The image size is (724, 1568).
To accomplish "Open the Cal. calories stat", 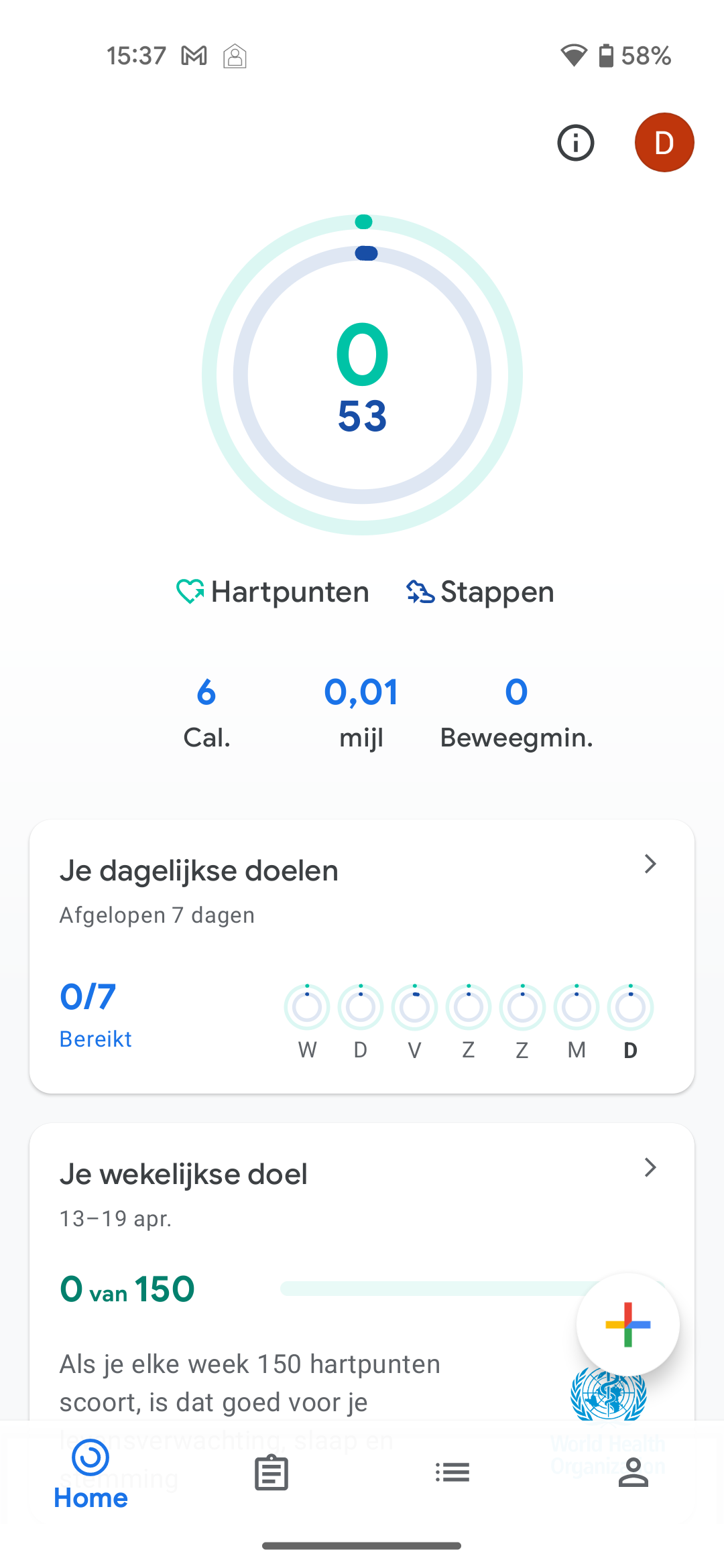I will point(206,712).
